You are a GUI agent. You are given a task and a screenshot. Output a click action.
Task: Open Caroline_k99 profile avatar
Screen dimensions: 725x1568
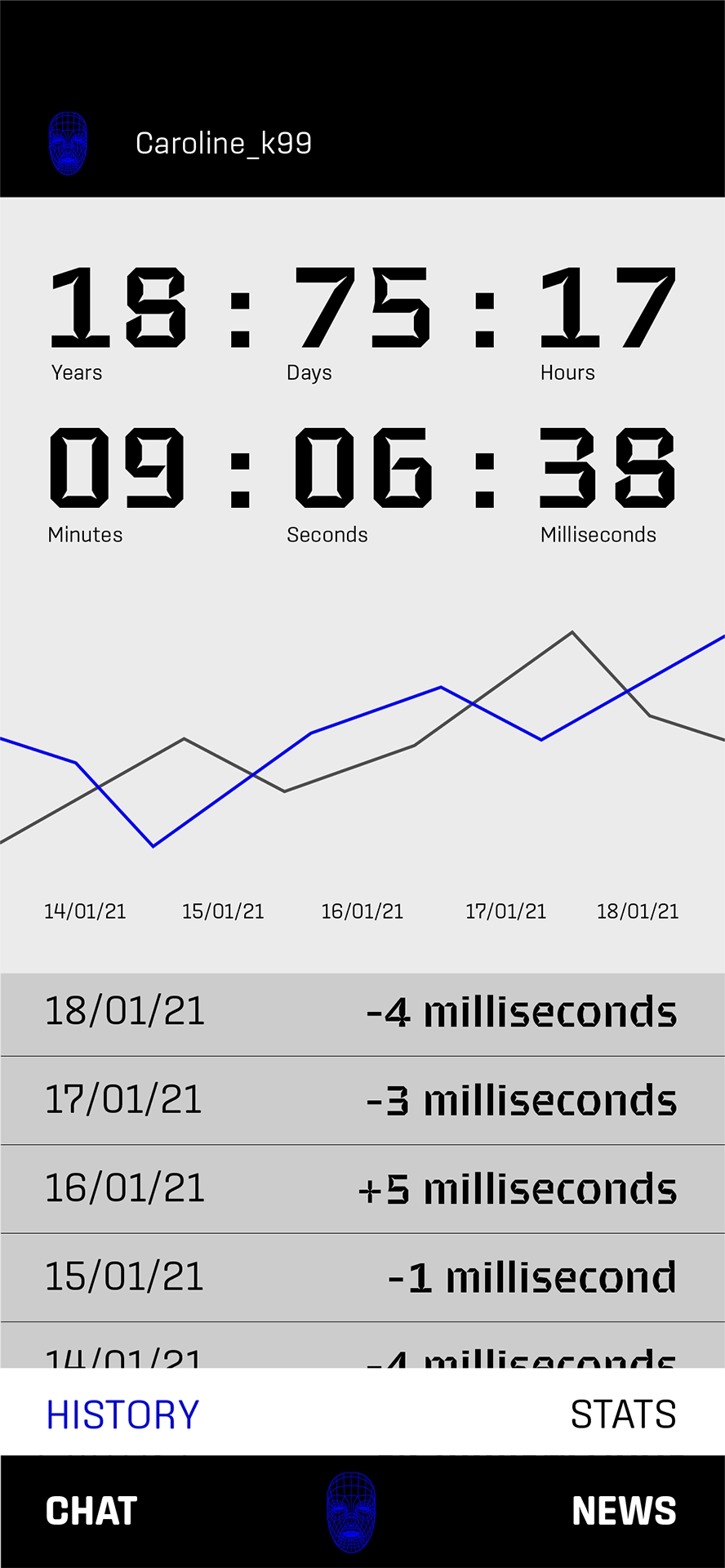pyautogui.click(x=68, y=144)
